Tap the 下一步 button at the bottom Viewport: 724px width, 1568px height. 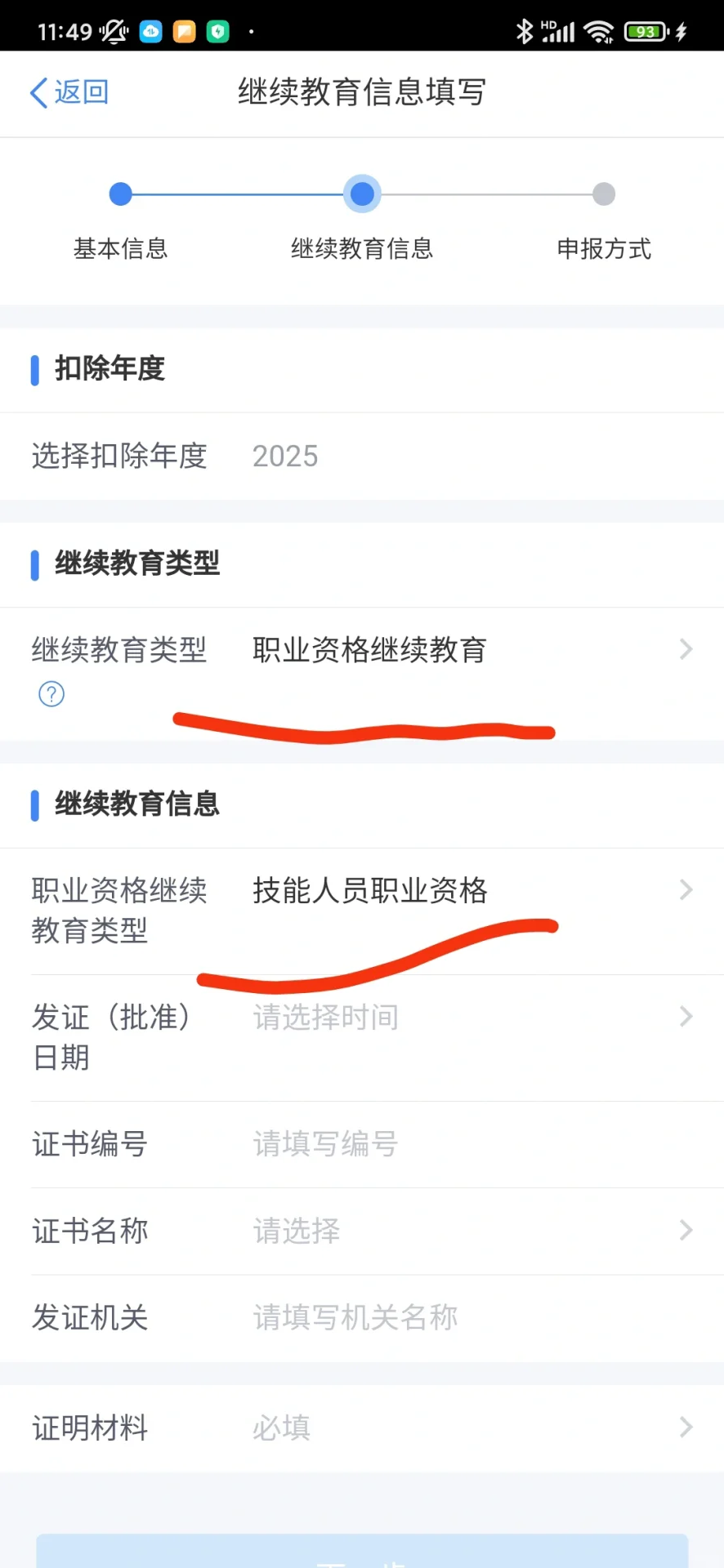362,1552
